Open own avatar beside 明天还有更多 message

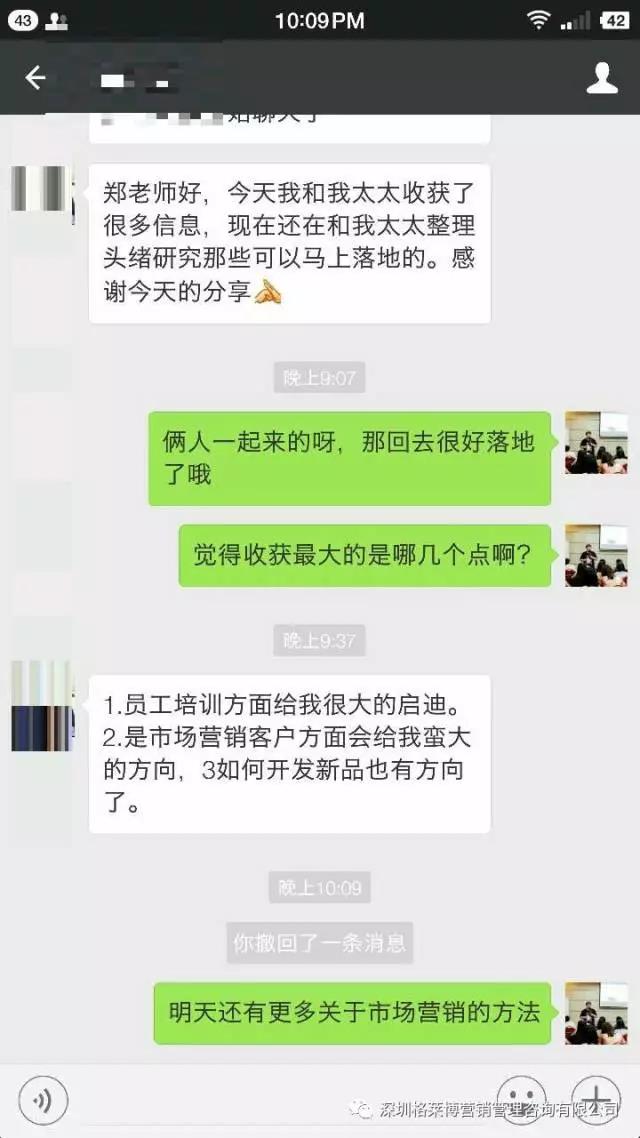point(596,1013)
